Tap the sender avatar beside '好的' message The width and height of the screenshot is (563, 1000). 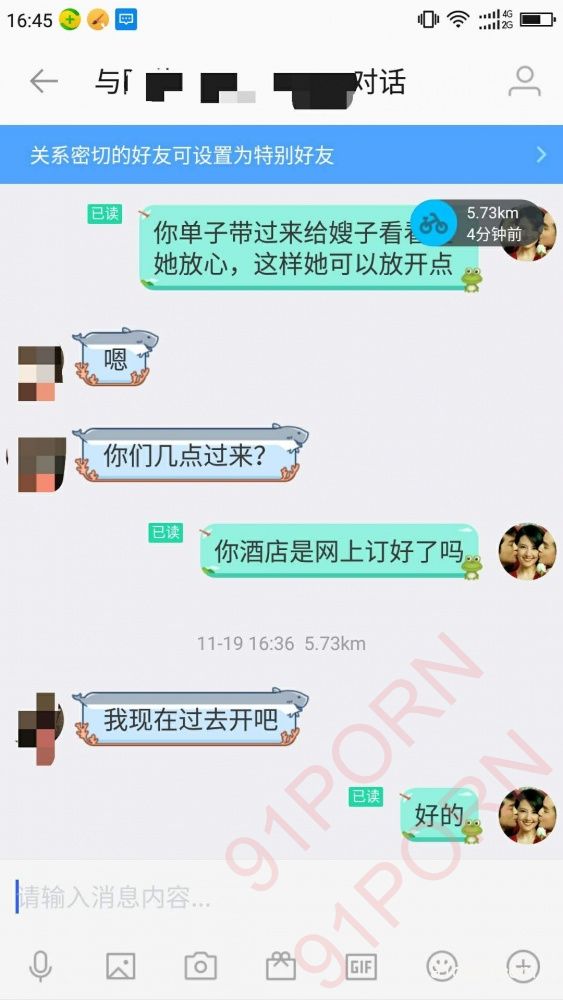pyautogui.click(x=527, y=815)
